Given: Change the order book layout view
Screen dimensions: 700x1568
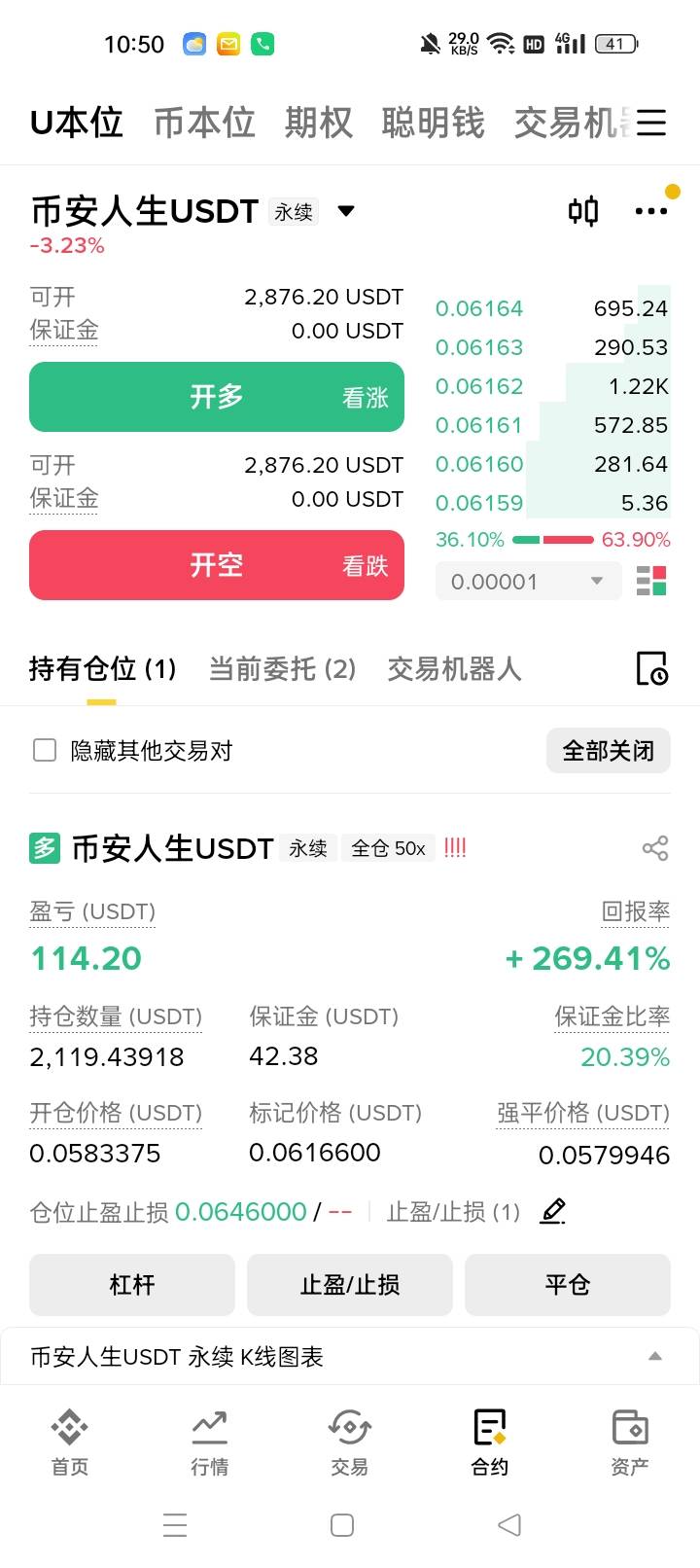Looking at the screenshot, I should tap(651, 582).
